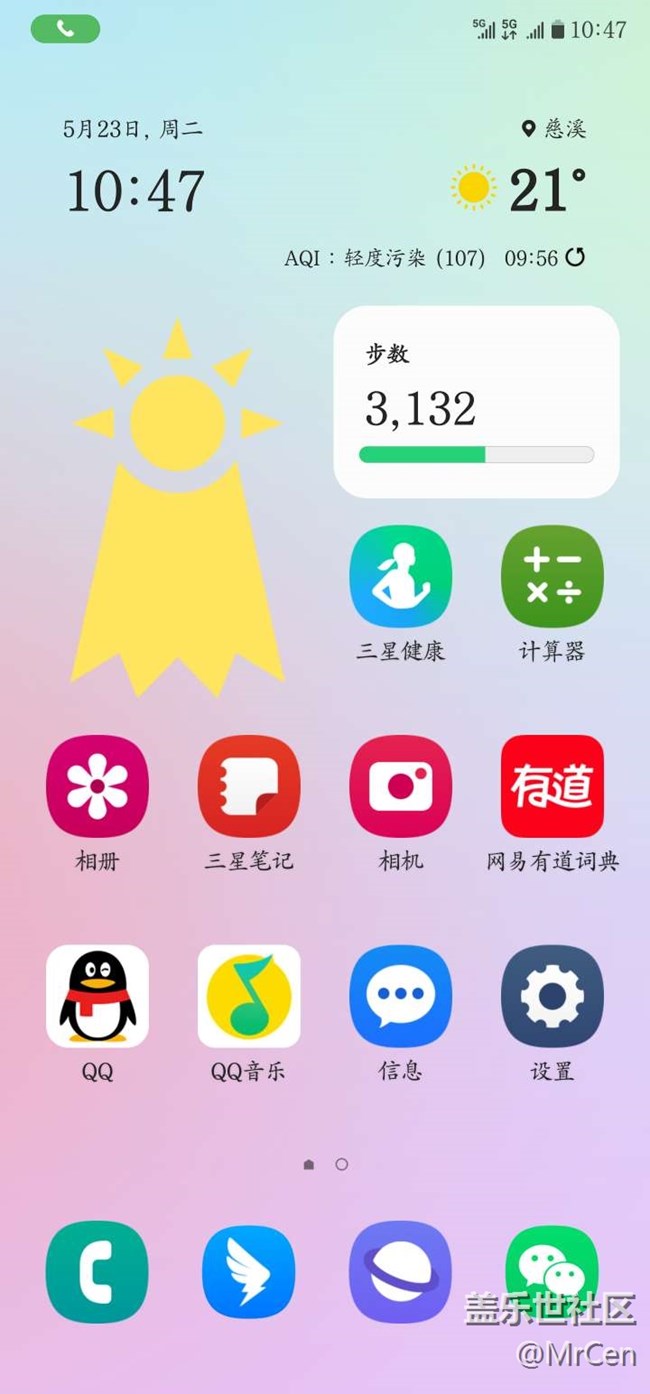This screenshot has width=650, height=1394.
Task: Launch QQ音乐 music app
Action: tap(249, 996)
